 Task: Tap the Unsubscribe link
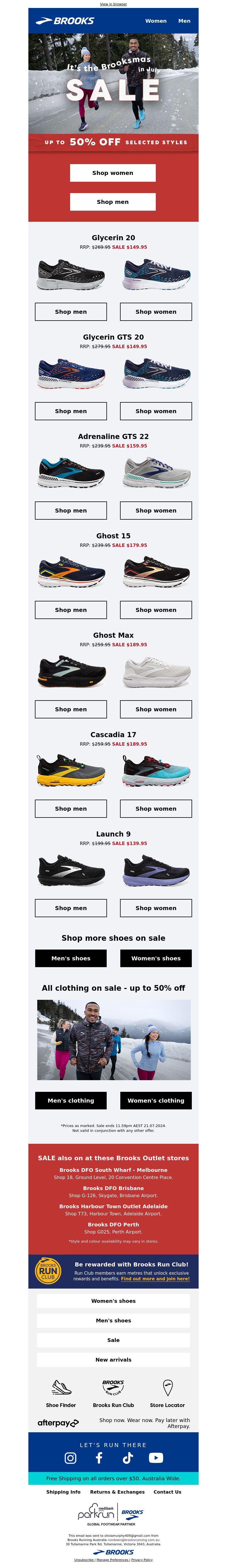point(84,1560)
